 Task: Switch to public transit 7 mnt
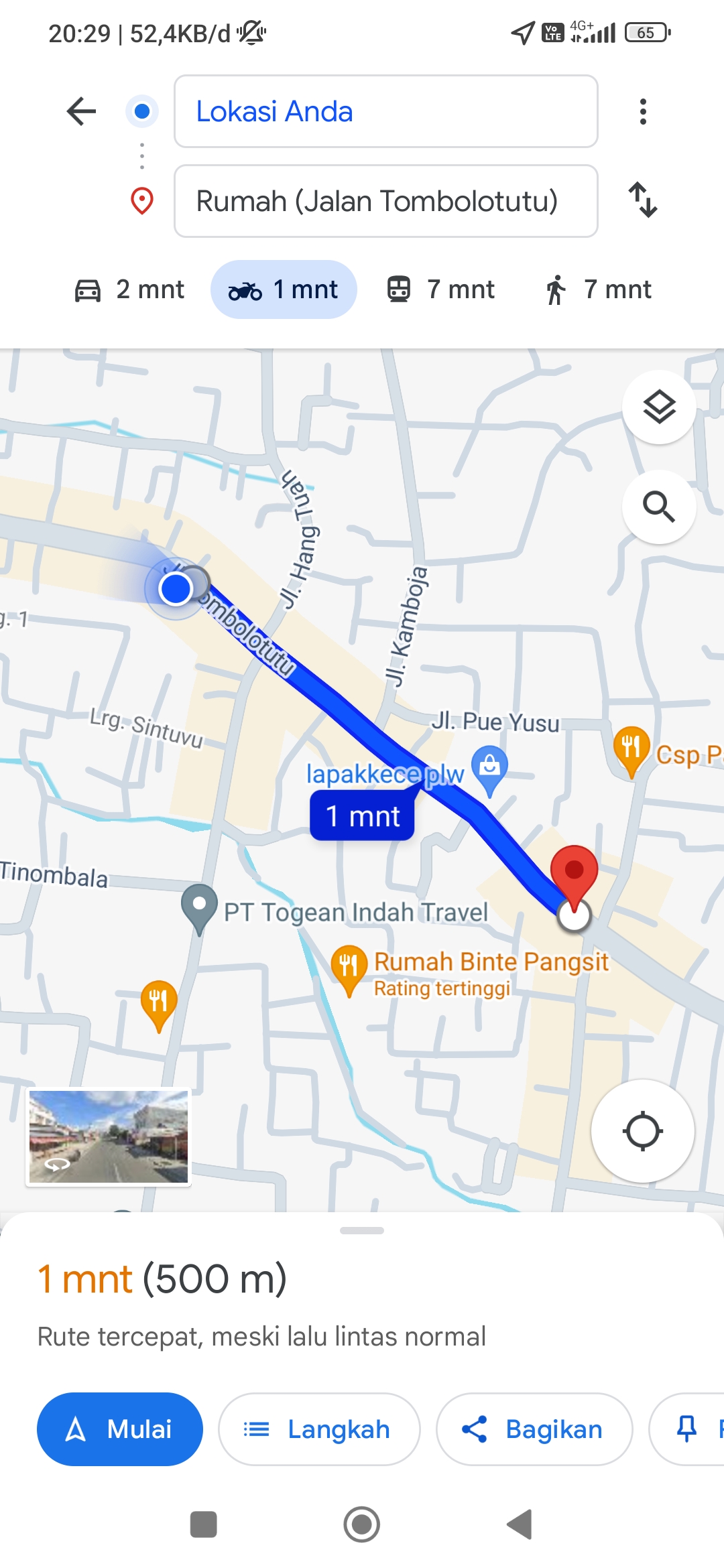[440, 289]
